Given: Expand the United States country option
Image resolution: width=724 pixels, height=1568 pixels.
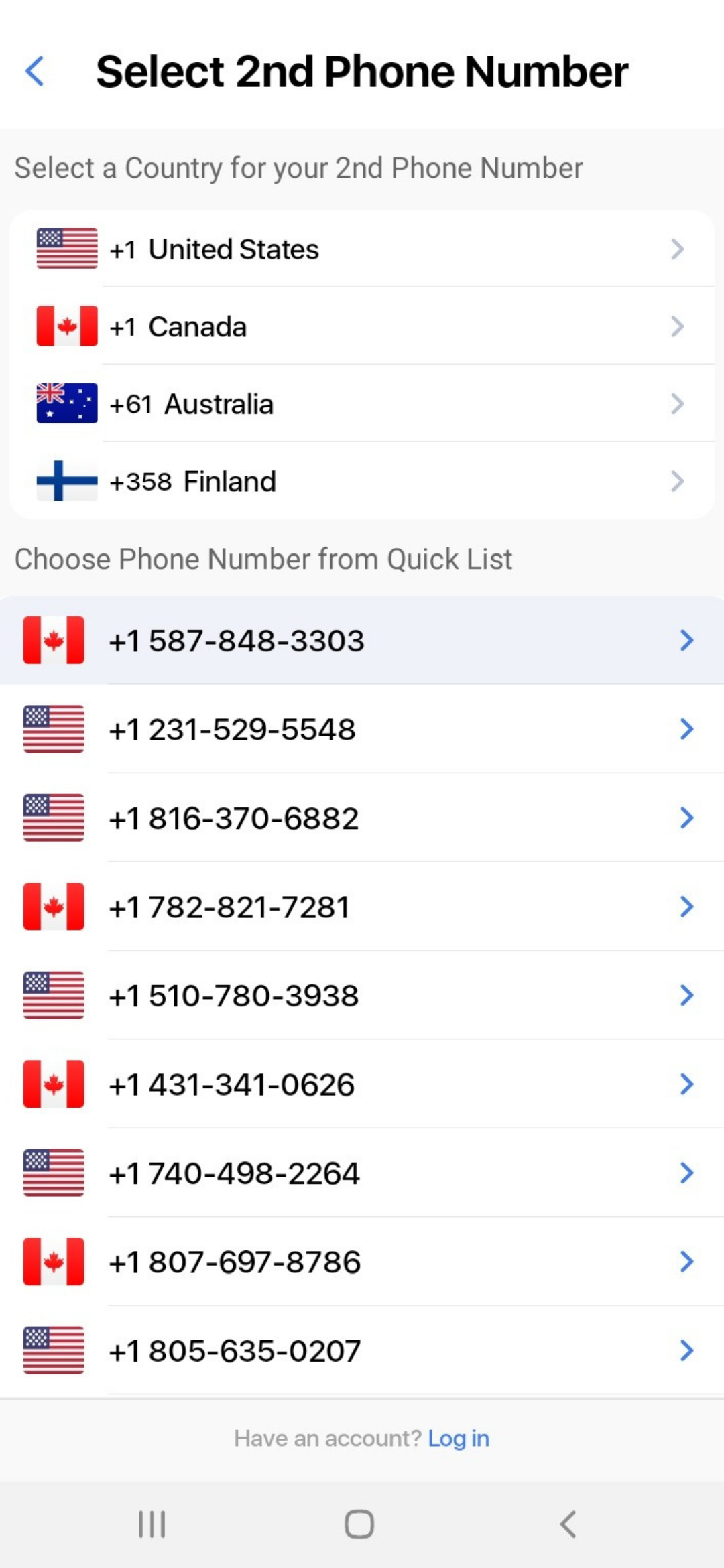Looking at the screenshot, I should [x=362, y=249].
